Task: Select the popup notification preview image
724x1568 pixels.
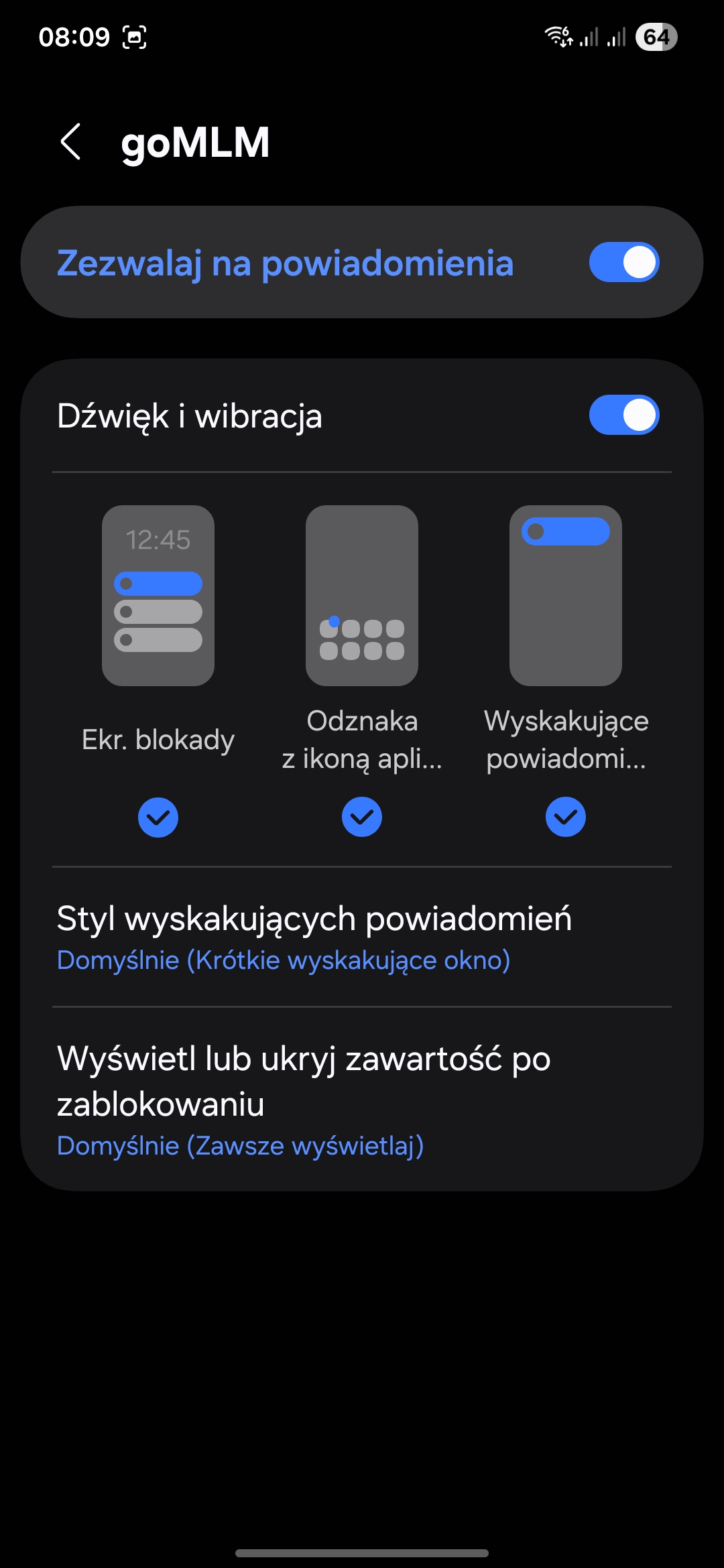Action: [566, 596]
